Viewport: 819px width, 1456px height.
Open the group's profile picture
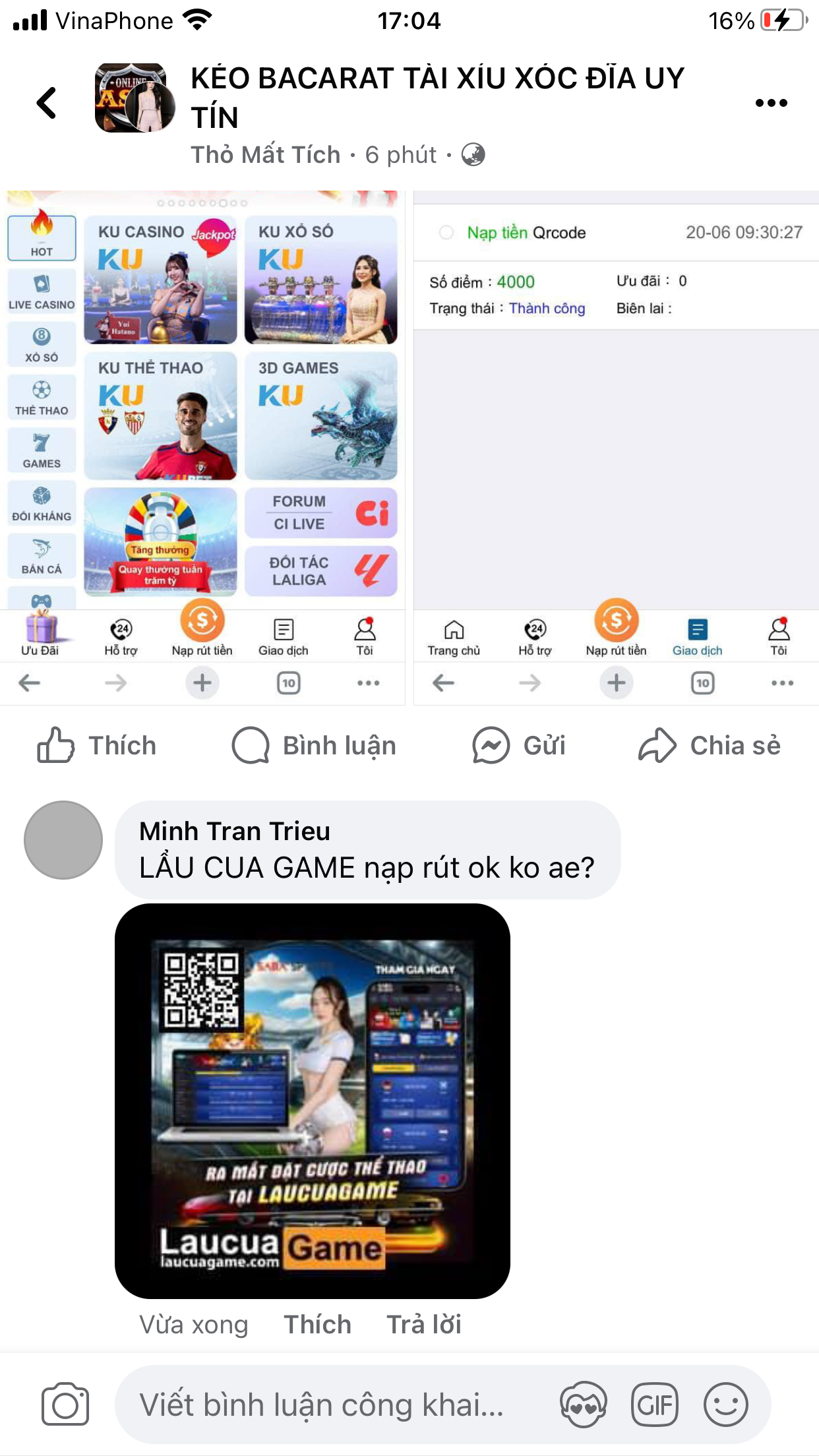(135, 98)
